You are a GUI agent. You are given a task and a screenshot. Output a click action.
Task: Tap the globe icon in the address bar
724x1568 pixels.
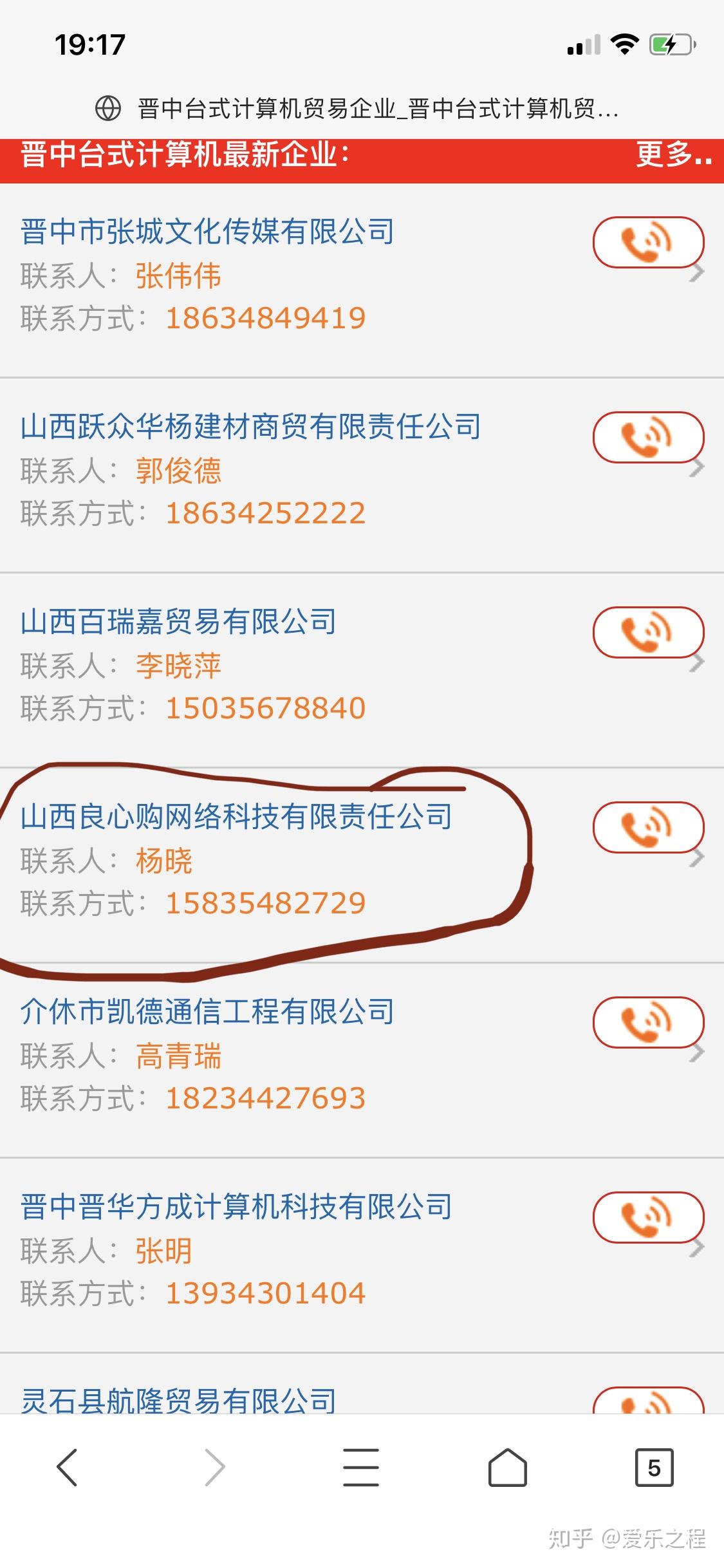point(108,108)
